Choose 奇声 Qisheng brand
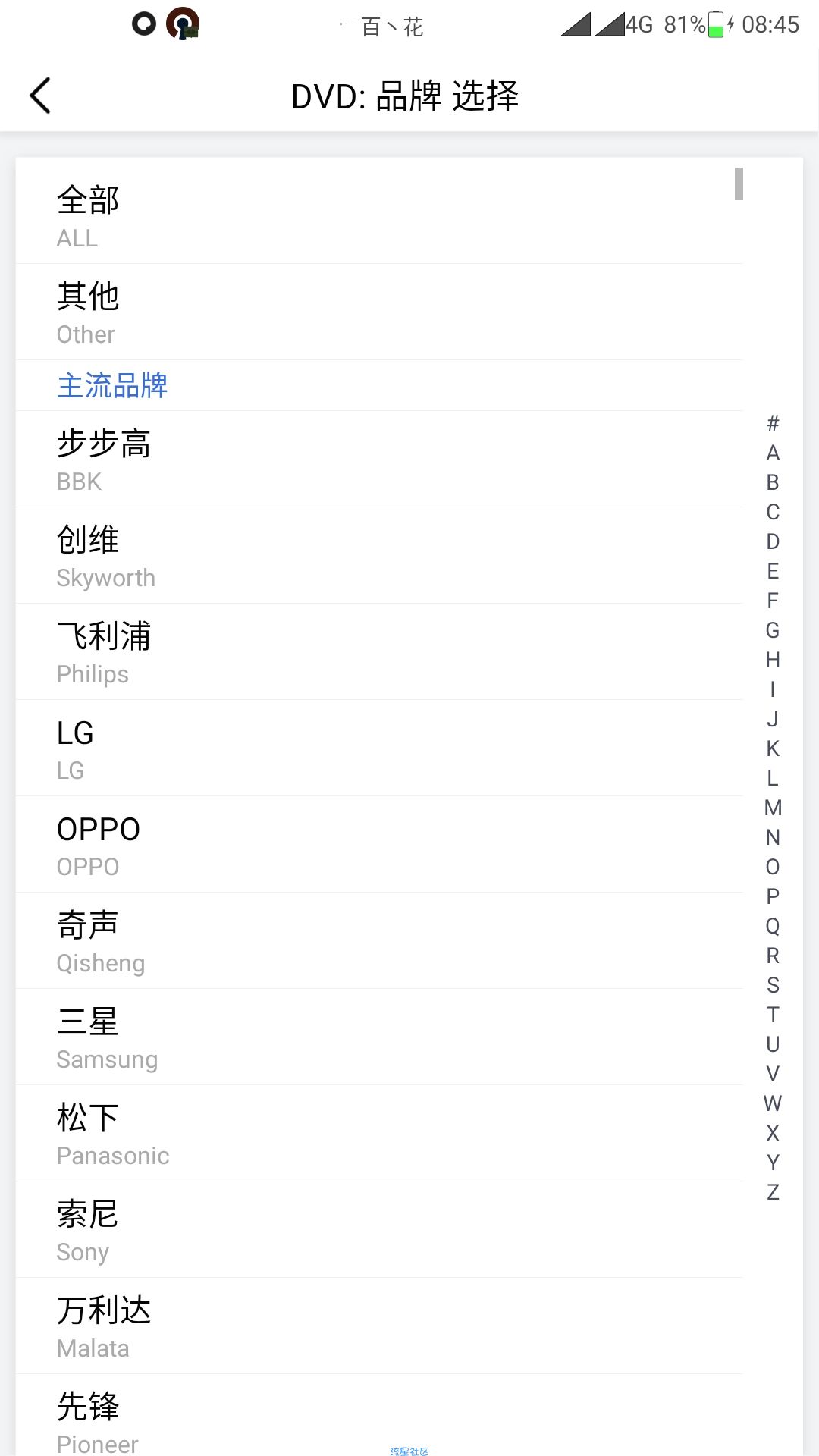 [379, 941]
